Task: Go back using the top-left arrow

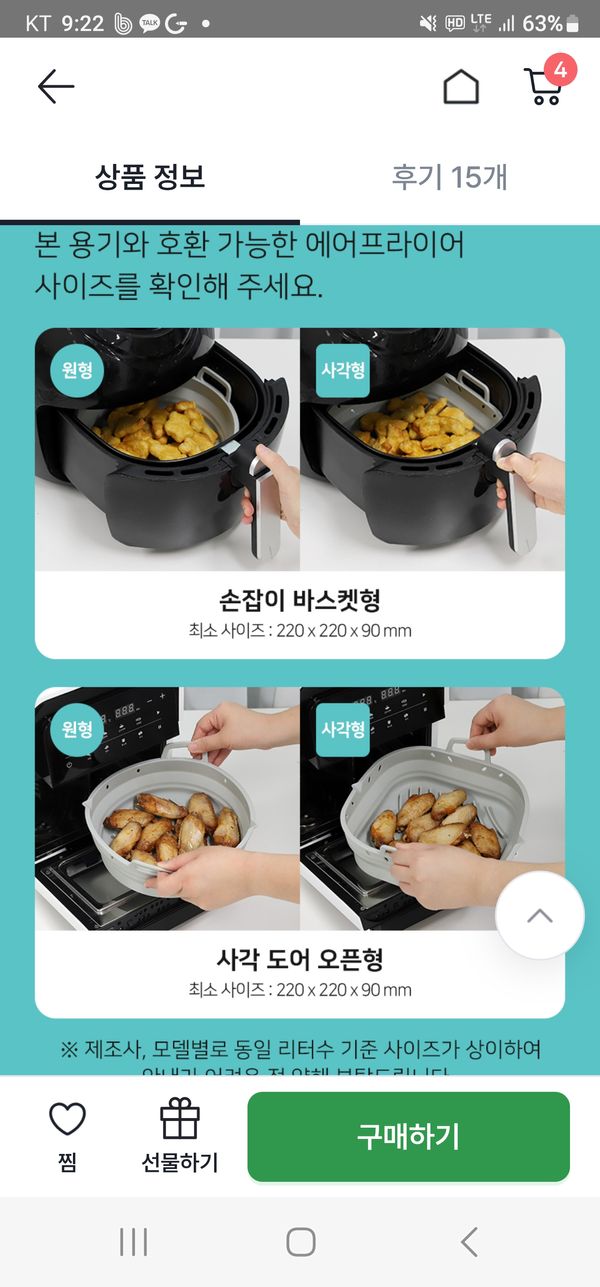Action: [x=56, y=87]
